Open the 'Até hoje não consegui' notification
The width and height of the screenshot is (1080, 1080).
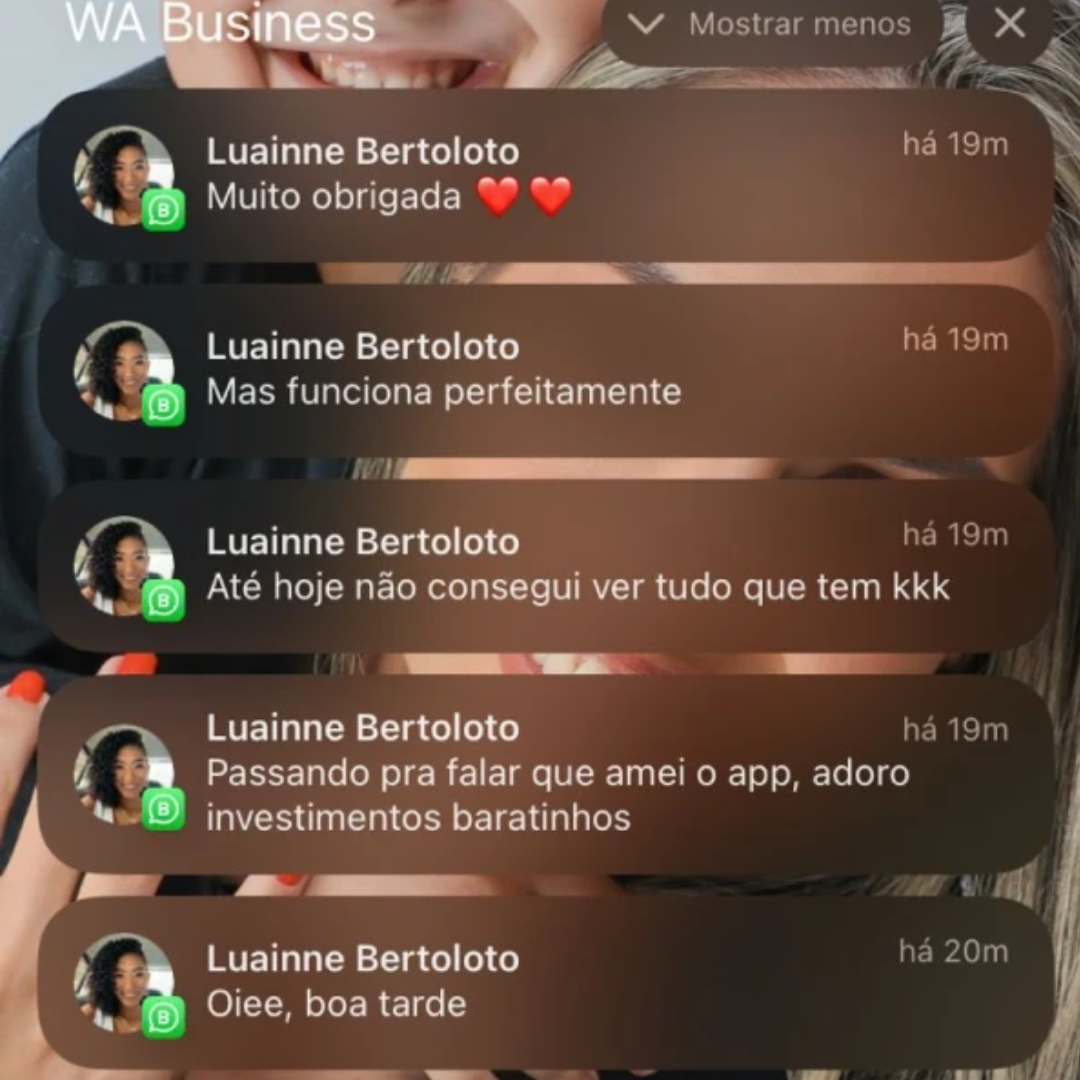tap(545, 566)
